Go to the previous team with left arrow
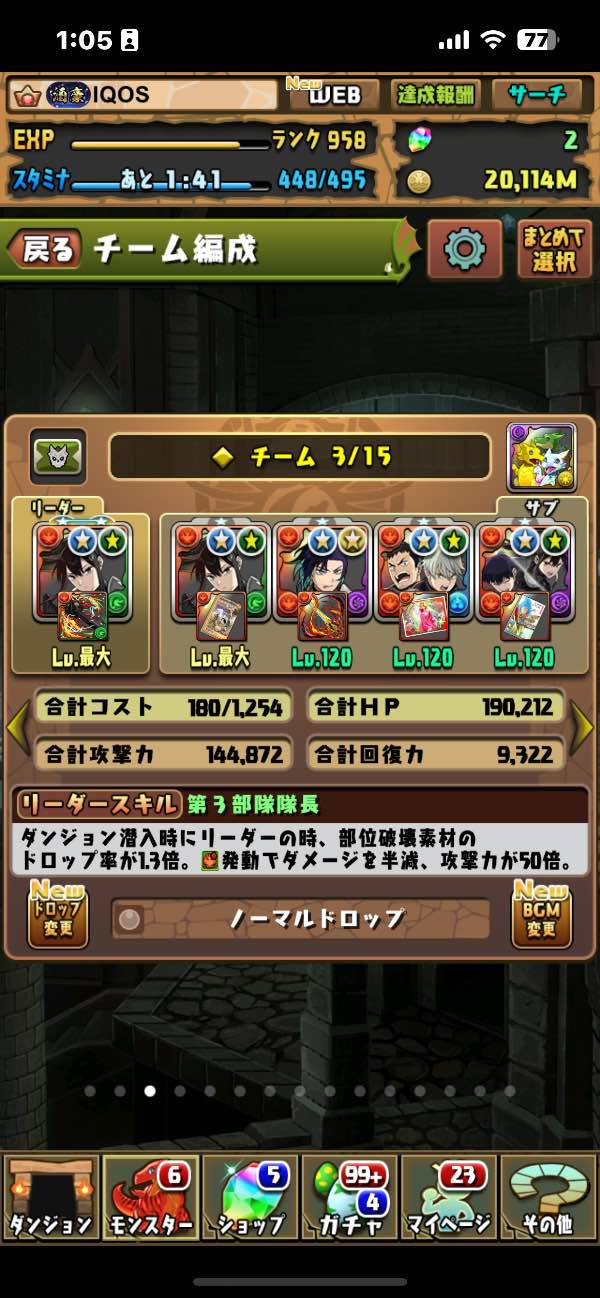This screenshot has width=600, height=1298. click(17, 730)
